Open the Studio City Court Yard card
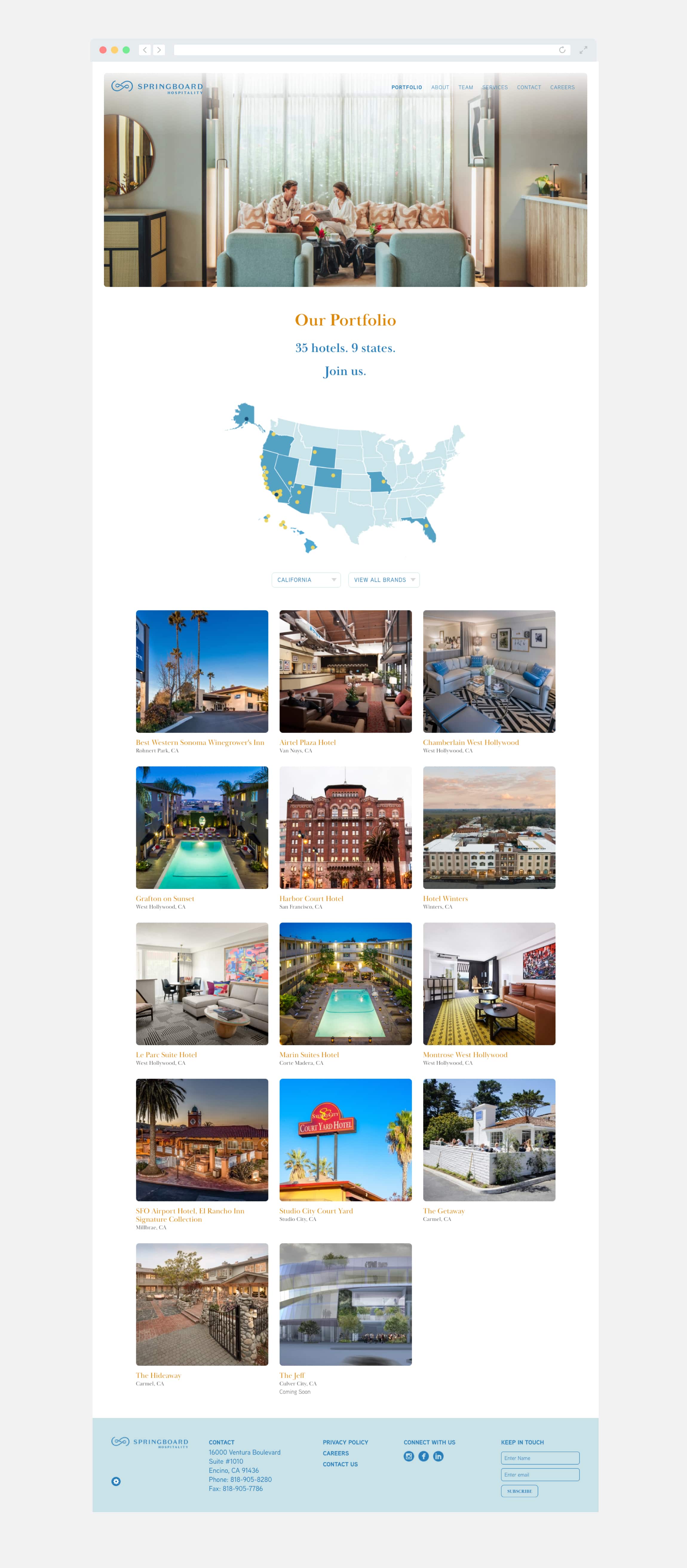Screen dimensions: 687x1568 [345, 1139]
